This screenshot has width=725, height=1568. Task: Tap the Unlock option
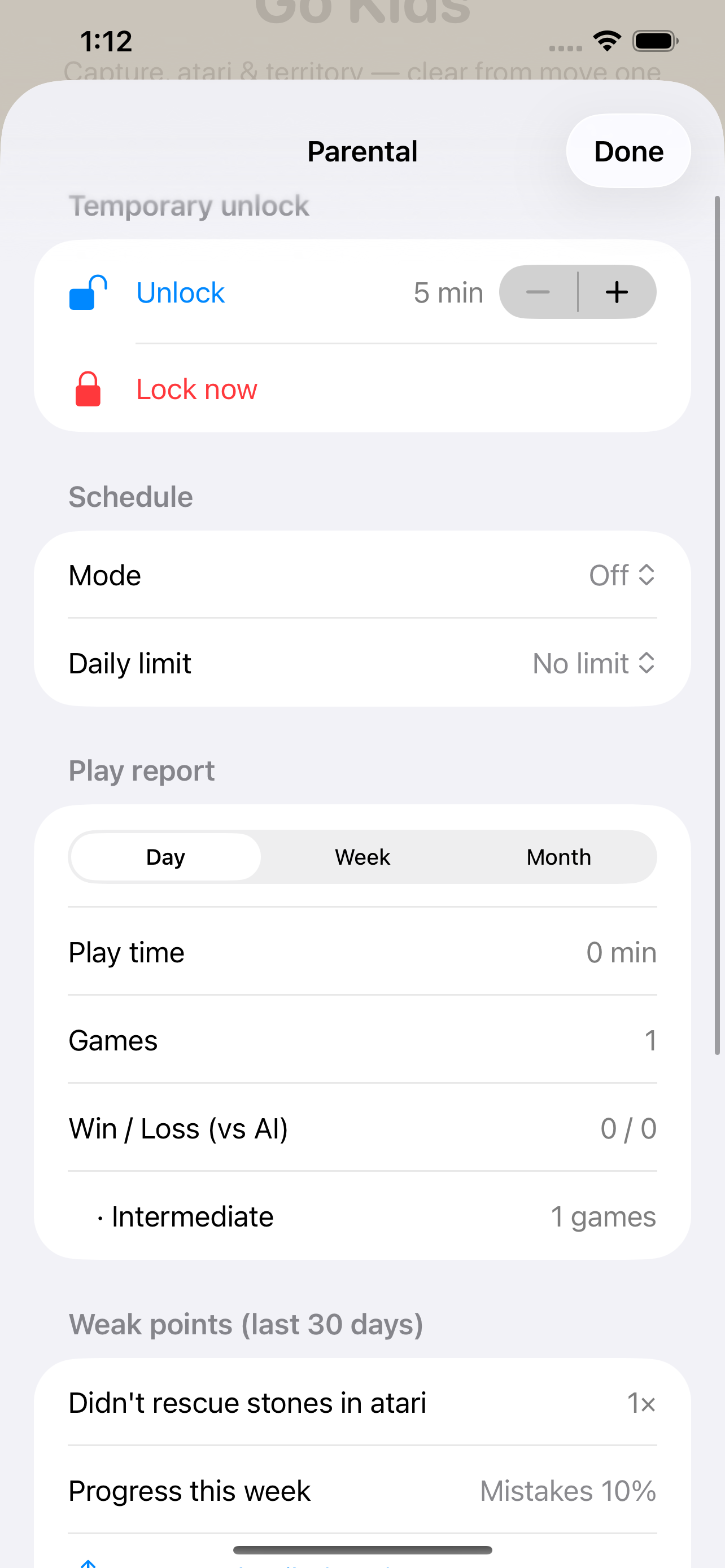click(x=180, y=293)
